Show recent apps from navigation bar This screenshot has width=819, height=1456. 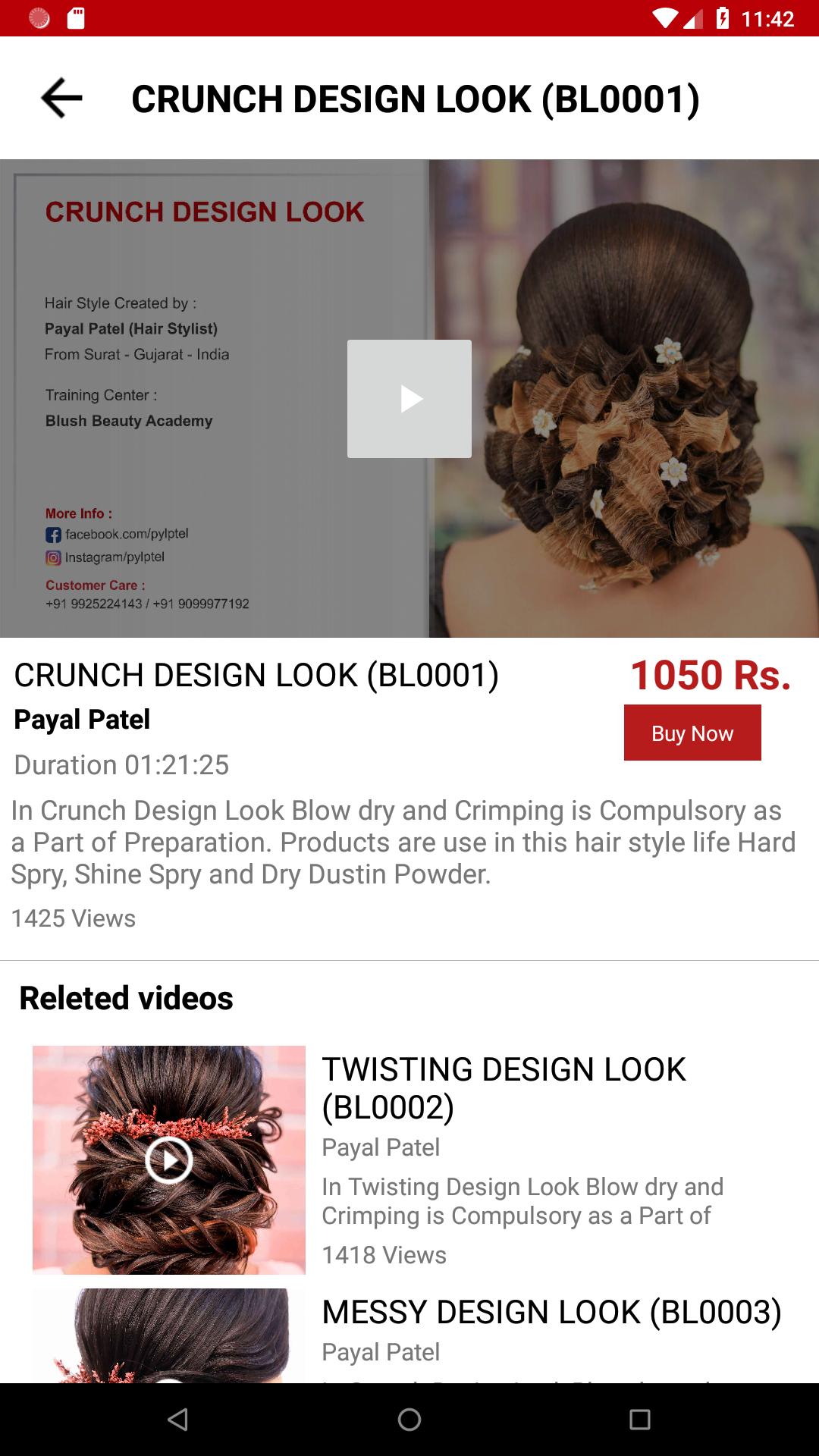pos(640,1420)
